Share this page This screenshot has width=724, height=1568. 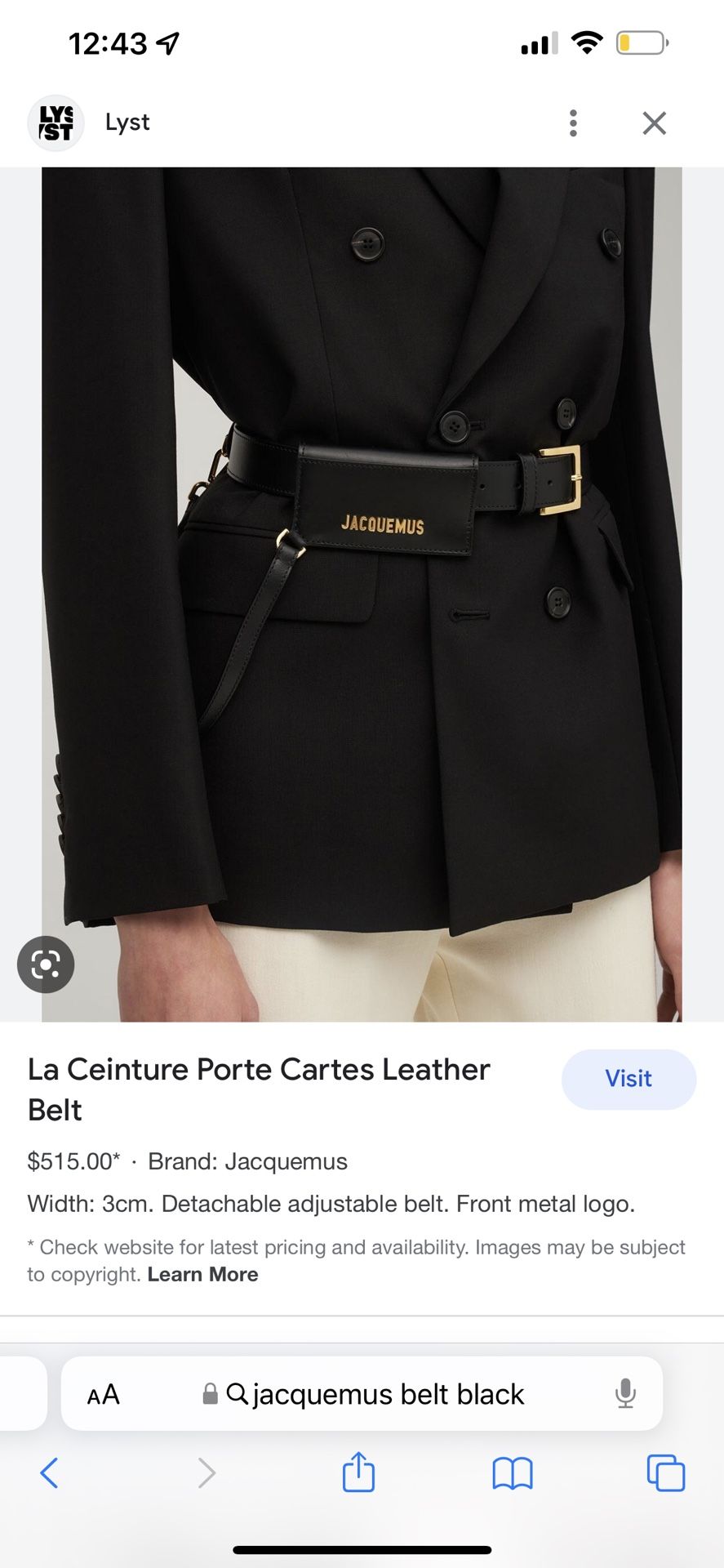[358, 1472]
